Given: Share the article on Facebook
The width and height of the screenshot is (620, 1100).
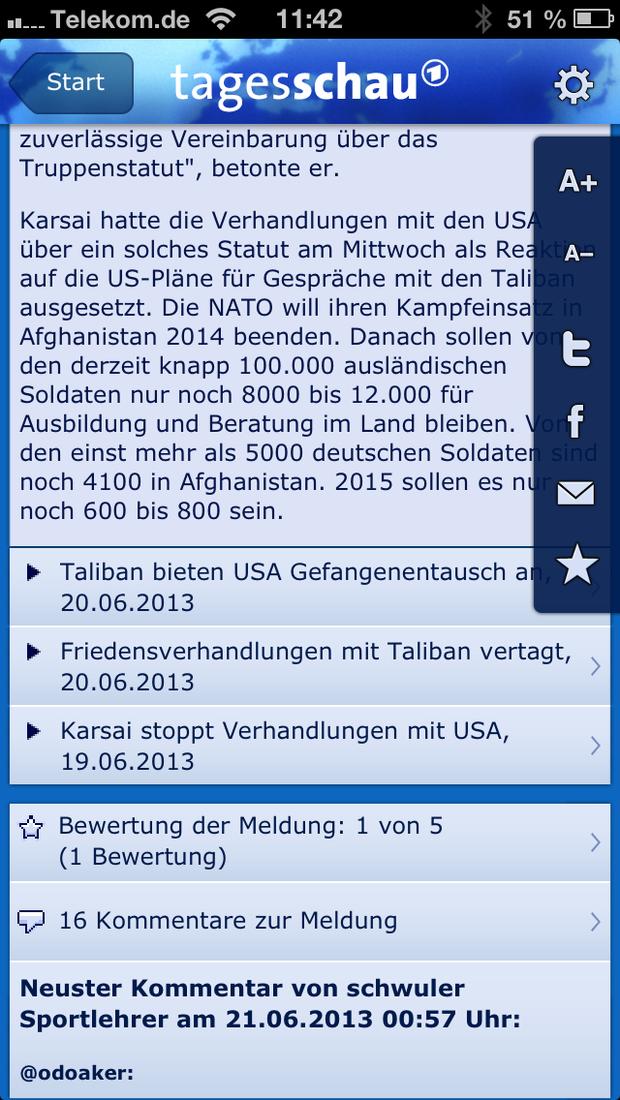Looking at the screenshot, I should (575, 422).
